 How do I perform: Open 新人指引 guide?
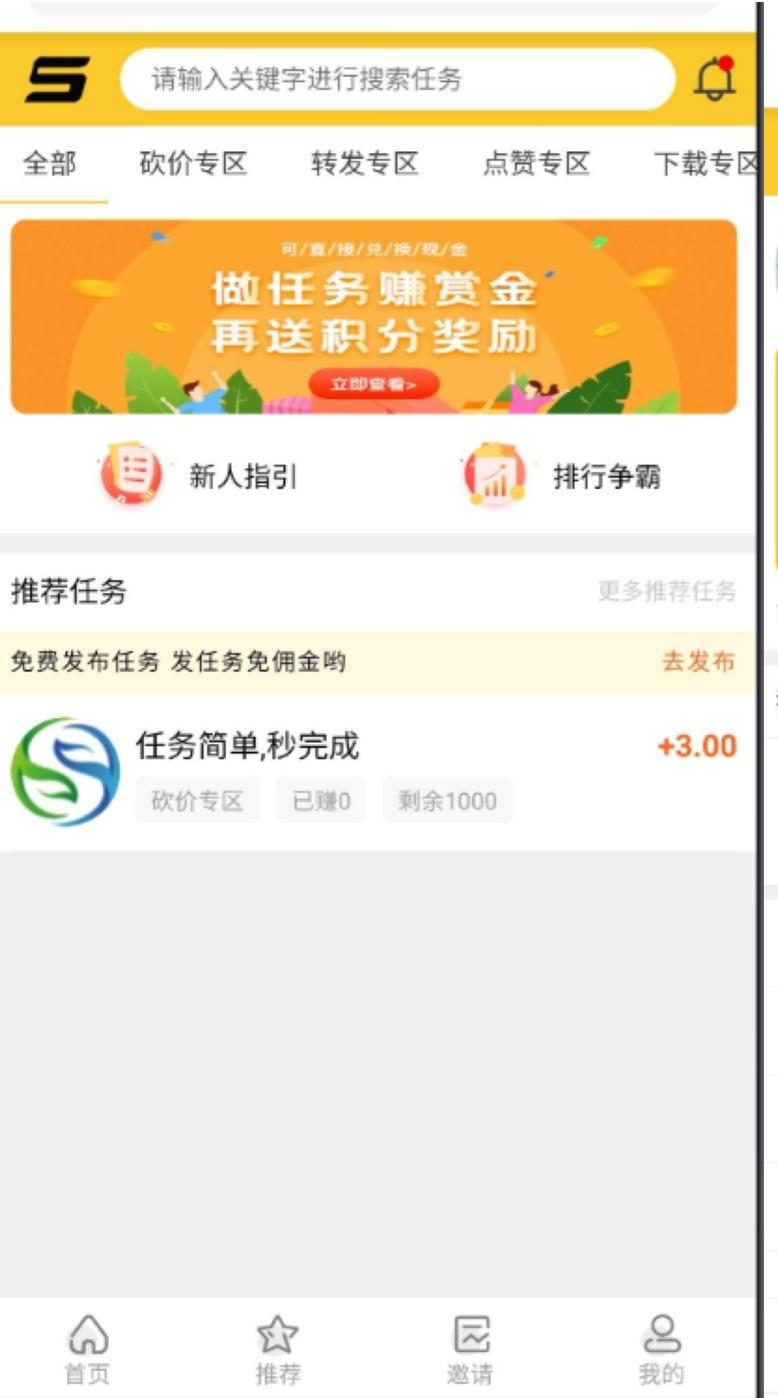200,476
